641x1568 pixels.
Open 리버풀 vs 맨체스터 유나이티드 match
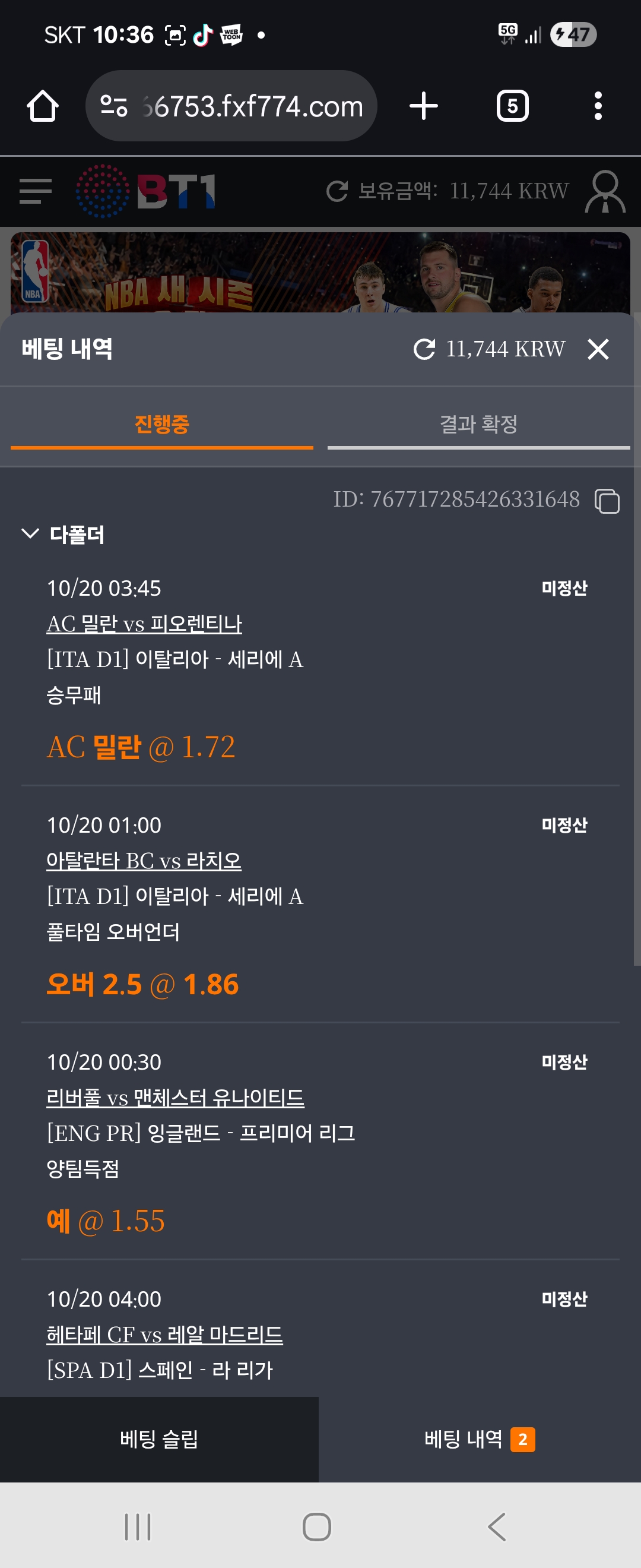tap(175, 1097)
